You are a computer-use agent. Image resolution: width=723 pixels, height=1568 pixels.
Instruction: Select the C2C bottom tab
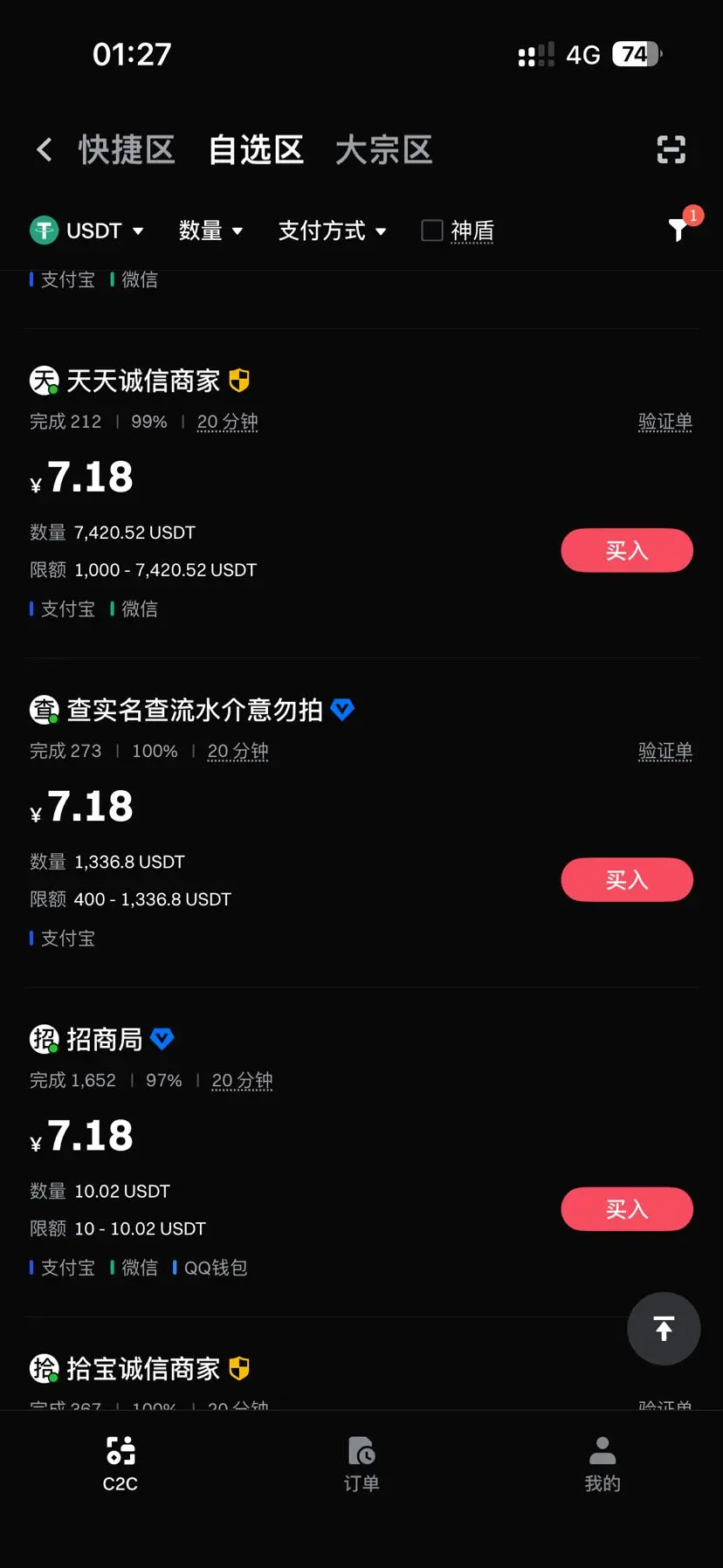pos(120,1463)
